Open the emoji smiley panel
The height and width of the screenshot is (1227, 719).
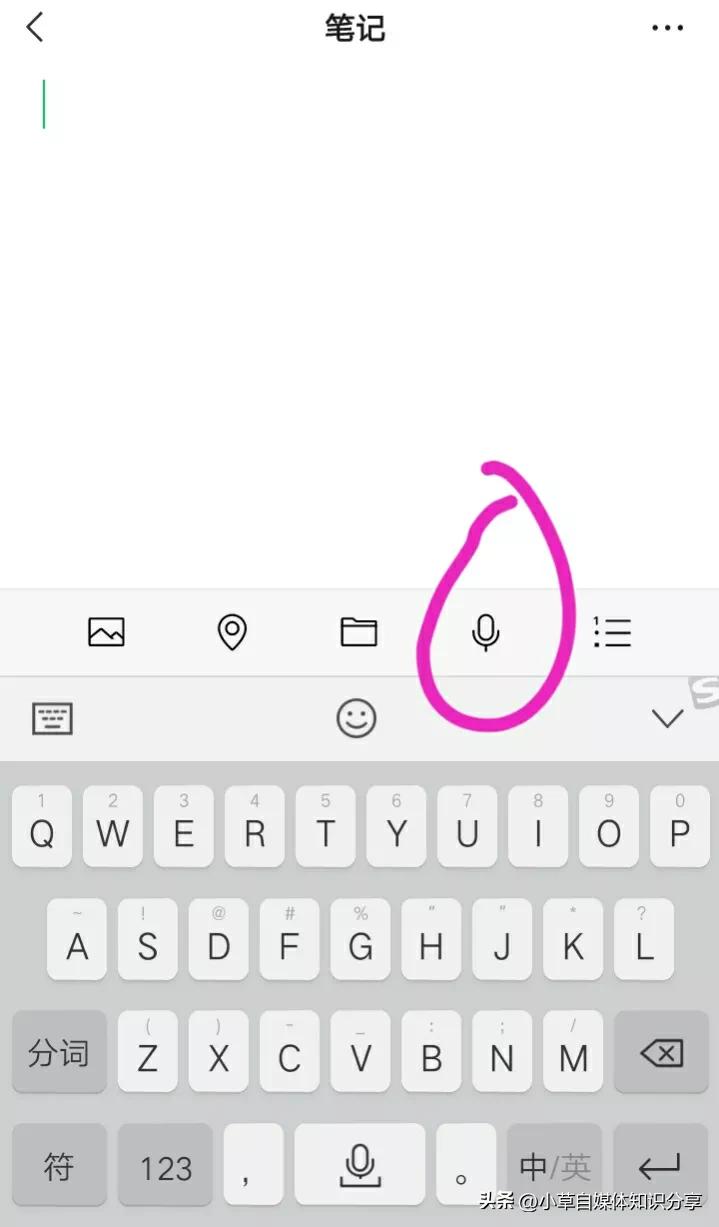(x=356, y=718)
